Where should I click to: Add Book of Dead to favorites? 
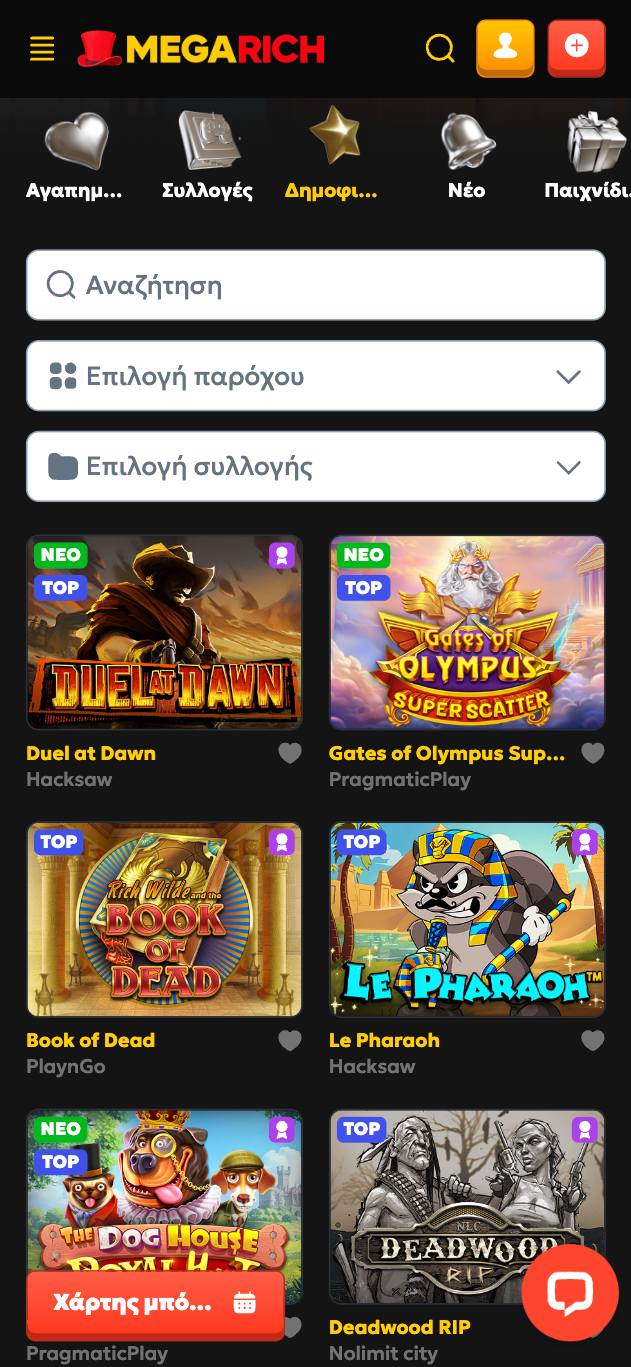pos(290,1041)
